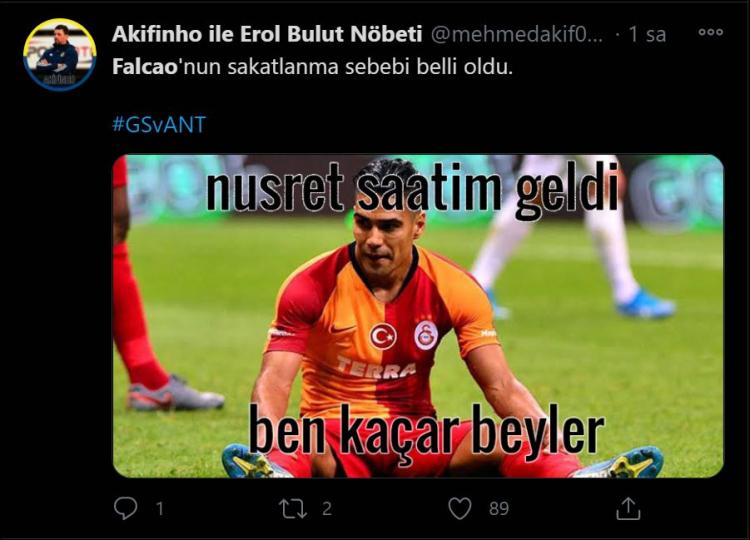Retweet this post
The width and height of the screenshot is (750, 540).
[x=293, y=508]
